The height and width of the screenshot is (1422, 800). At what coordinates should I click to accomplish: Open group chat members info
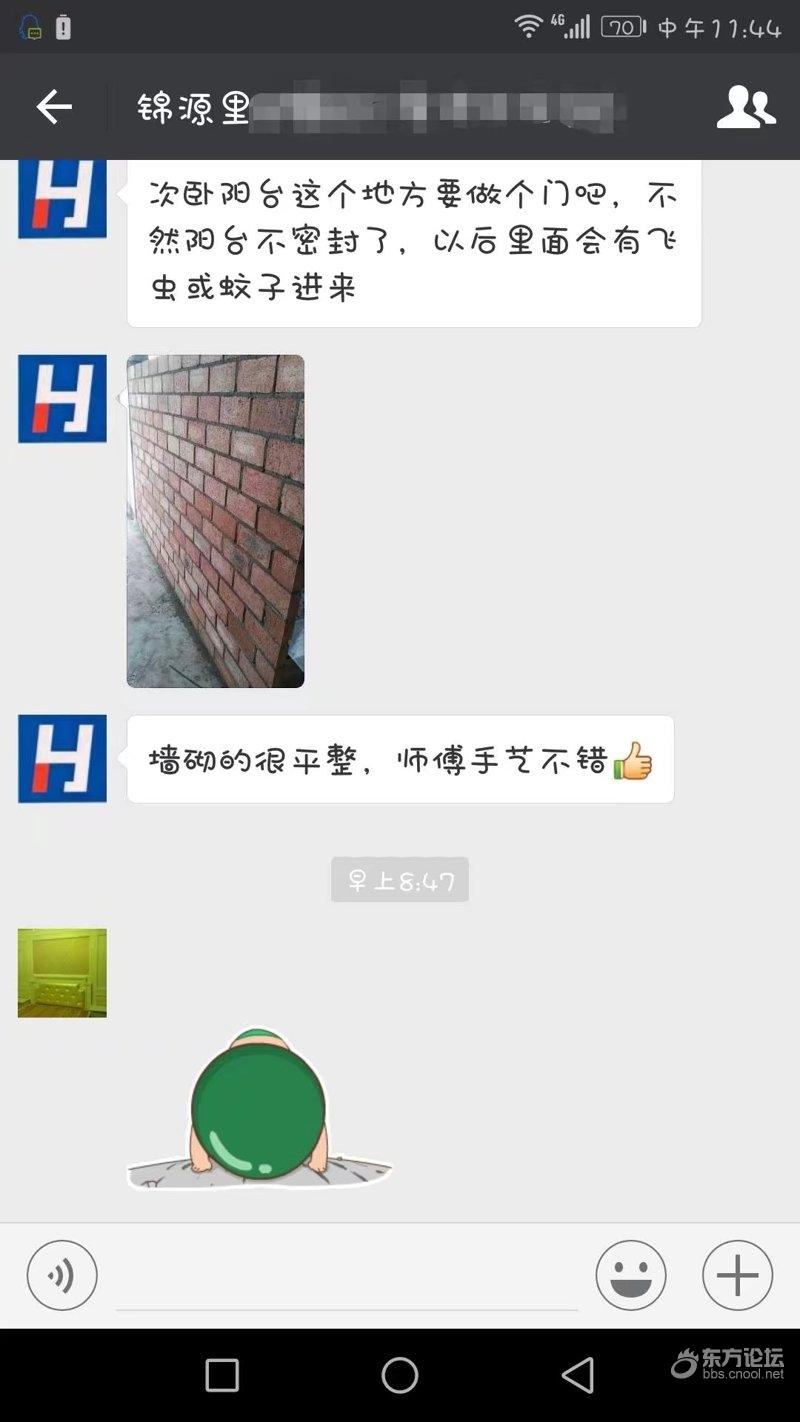point(746,107)
